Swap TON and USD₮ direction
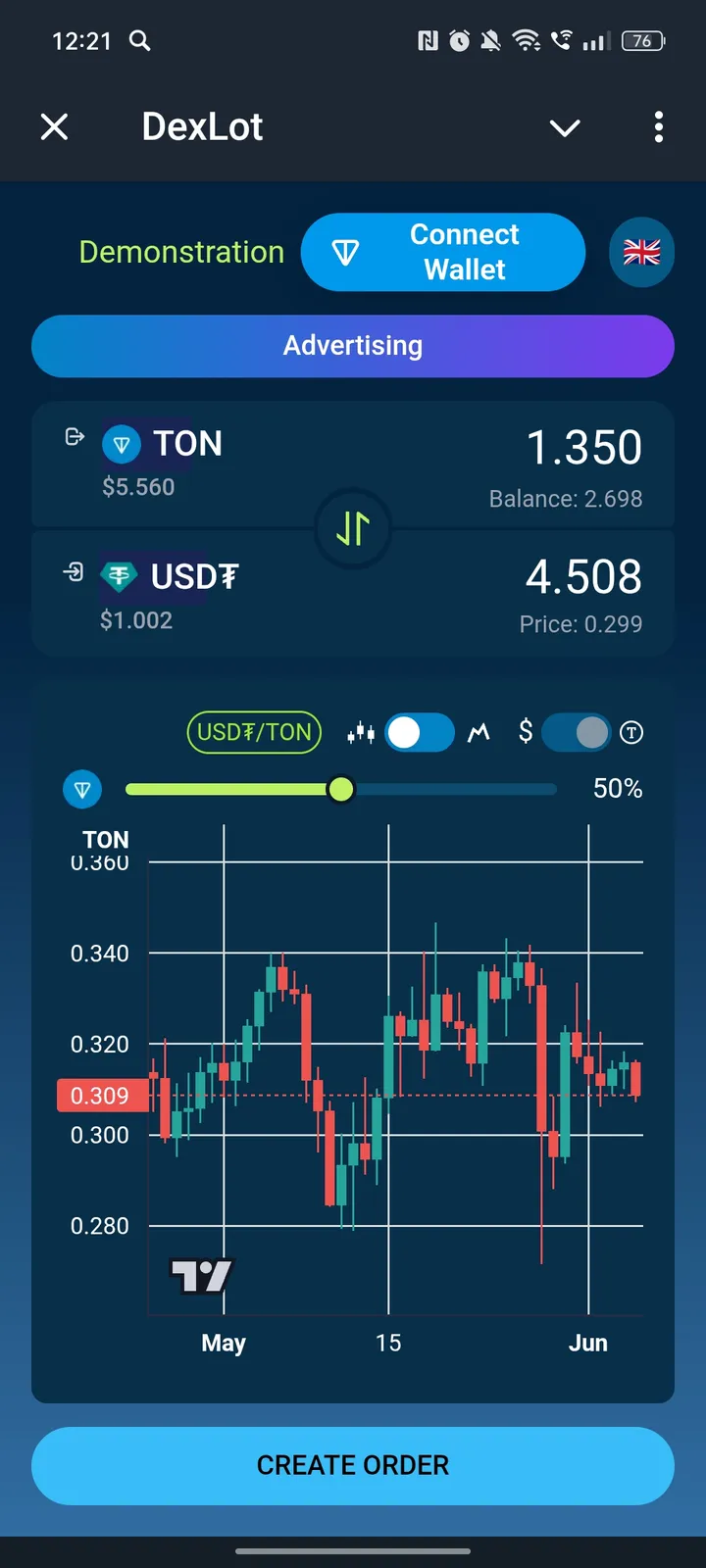This screenshot has height=1568, width=706. click(353, 529)
